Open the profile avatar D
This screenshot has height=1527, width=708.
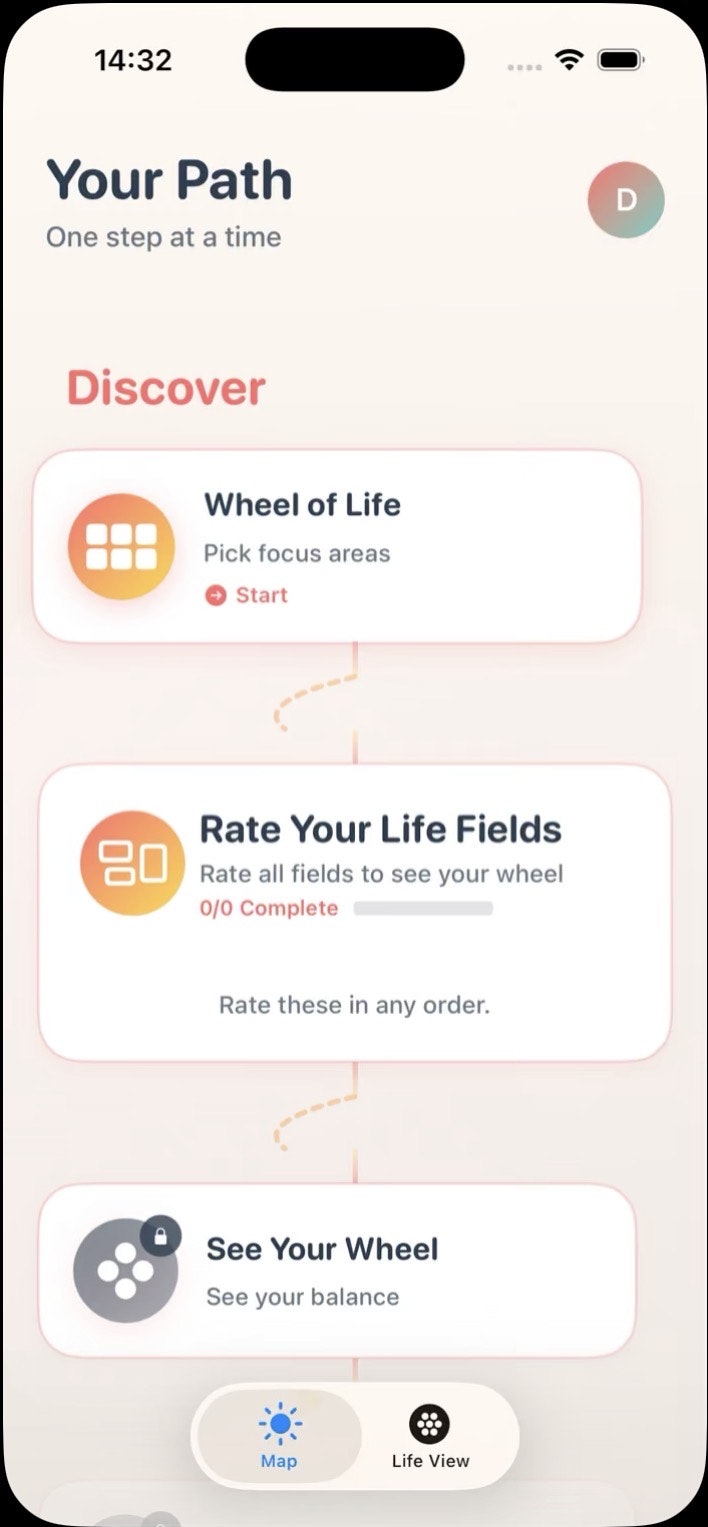click(x=626, y=200)
